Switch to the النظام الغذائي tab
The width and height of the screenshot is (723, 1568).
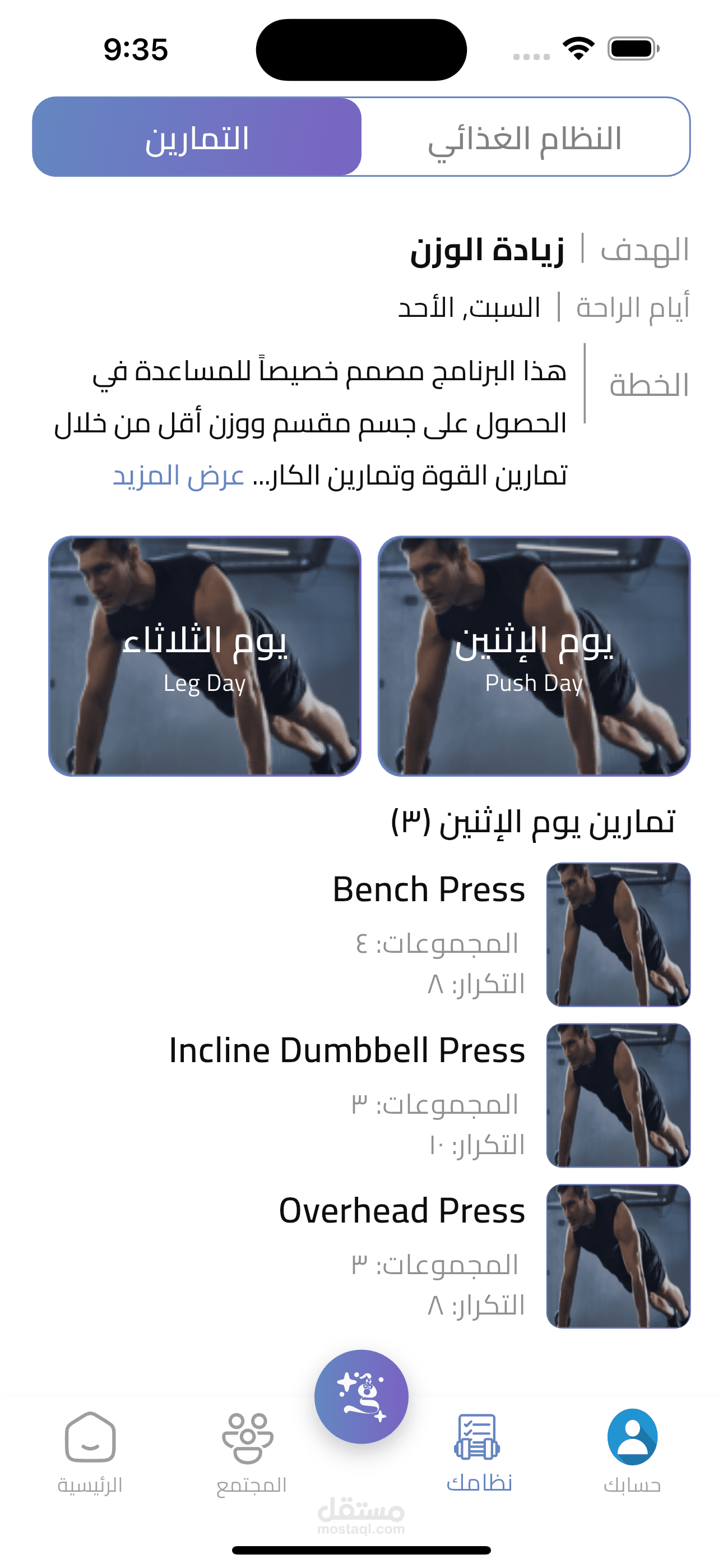525,137
